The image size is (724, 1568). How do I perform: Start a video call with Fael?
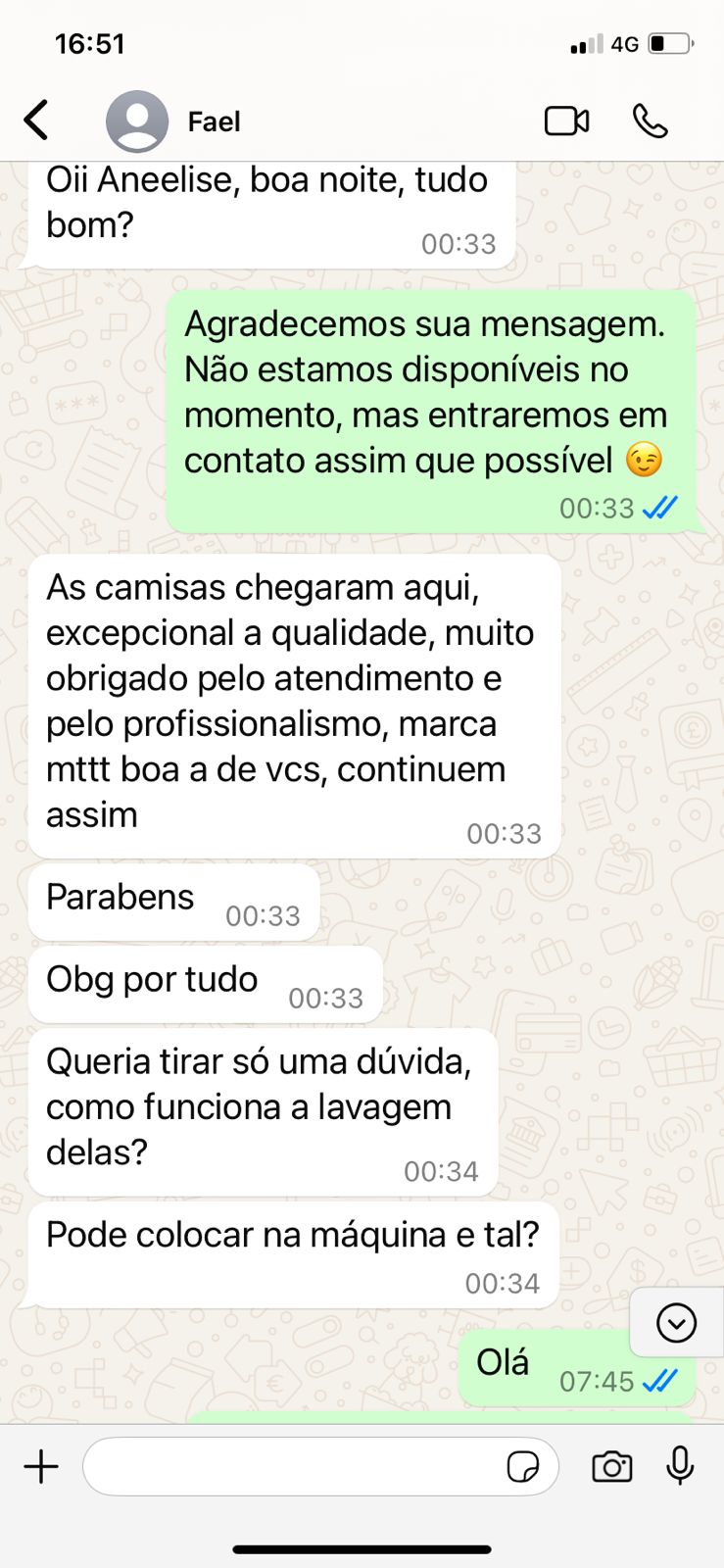[x=566, y=121]
